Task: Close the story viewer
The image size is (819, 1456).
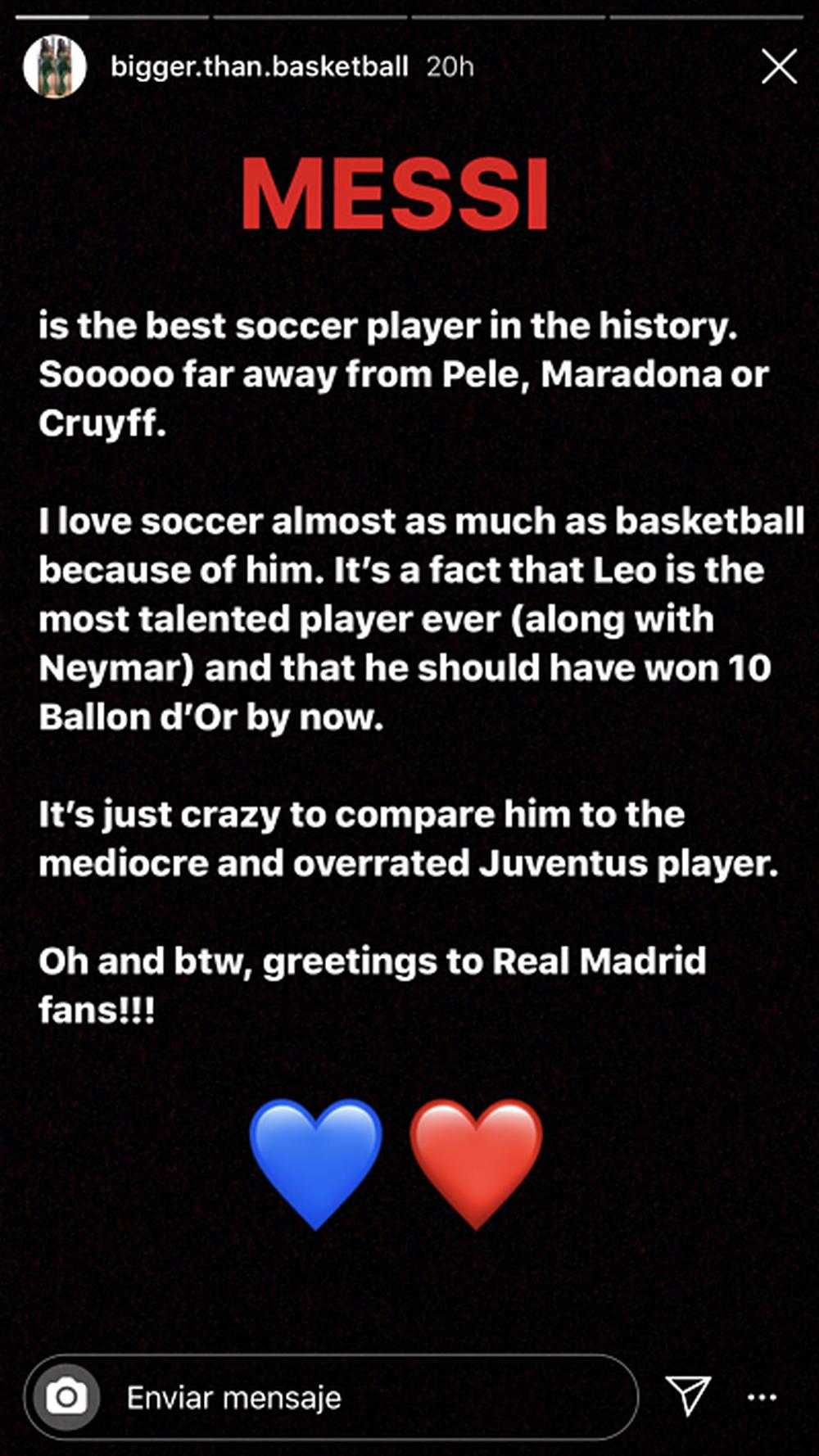Action: pyautogui.click(x=779, y=66)
